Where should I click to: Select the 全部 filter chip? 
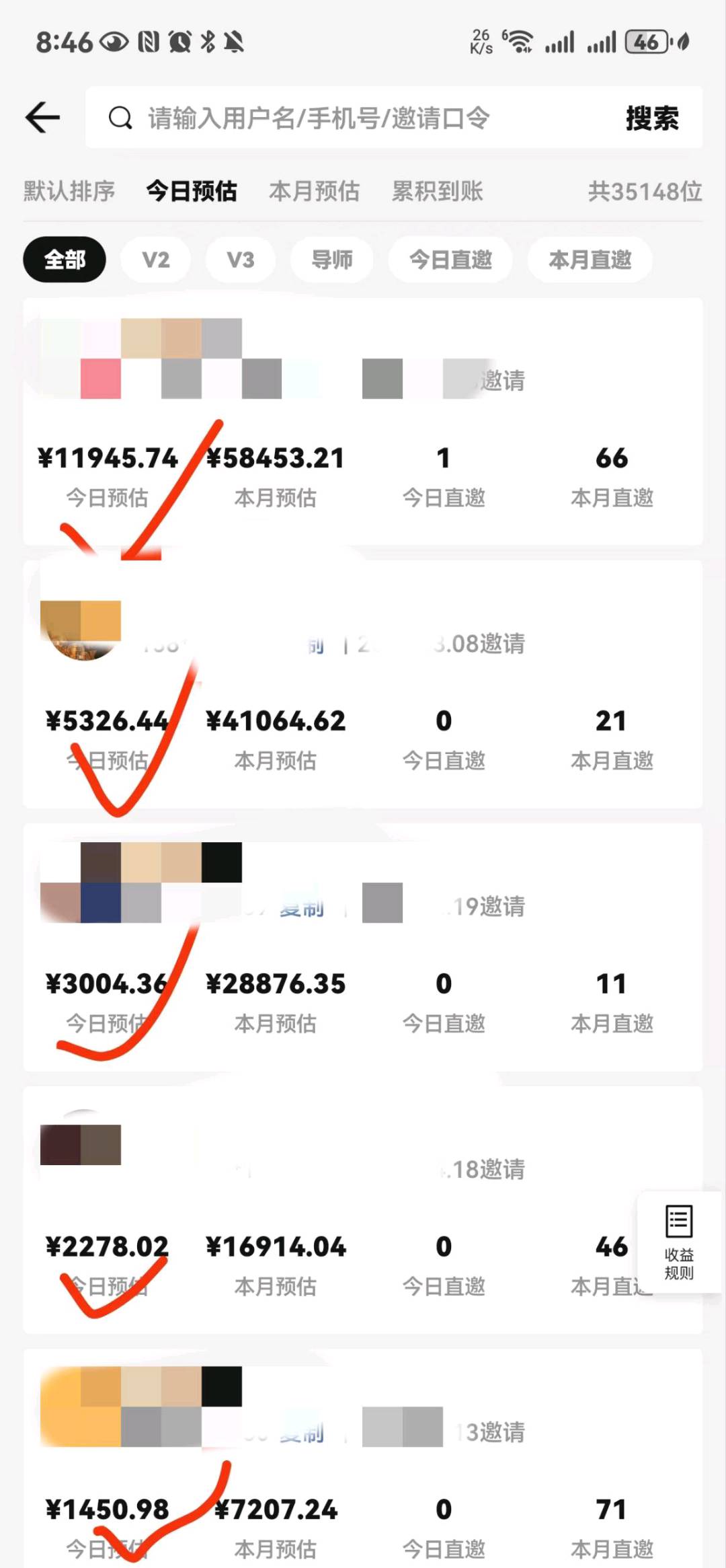tap(65, 260)
